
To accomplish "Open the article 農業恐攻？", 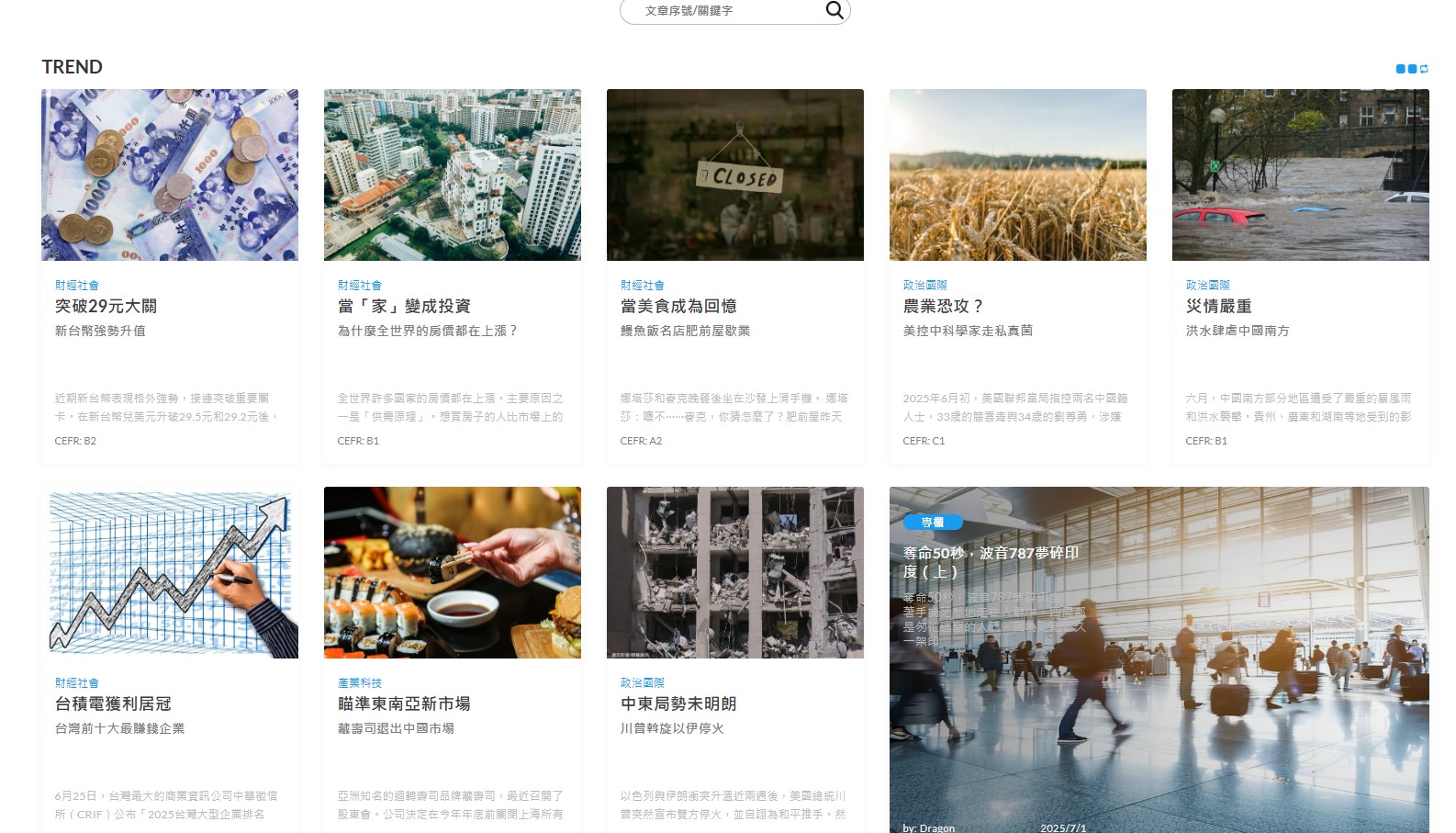I will point(943,306).
